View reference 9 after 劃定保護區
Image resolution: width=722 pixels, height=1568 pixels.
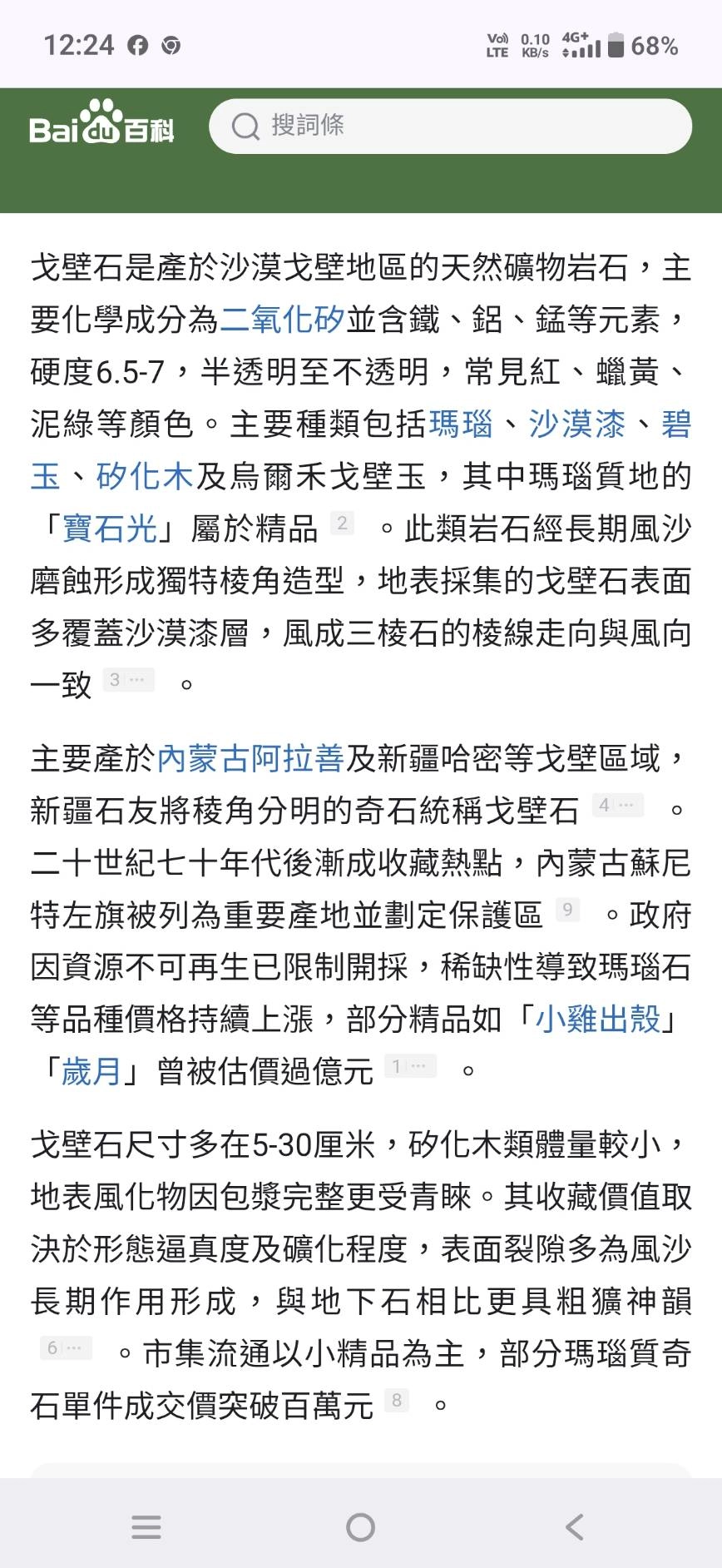(567, 910)
